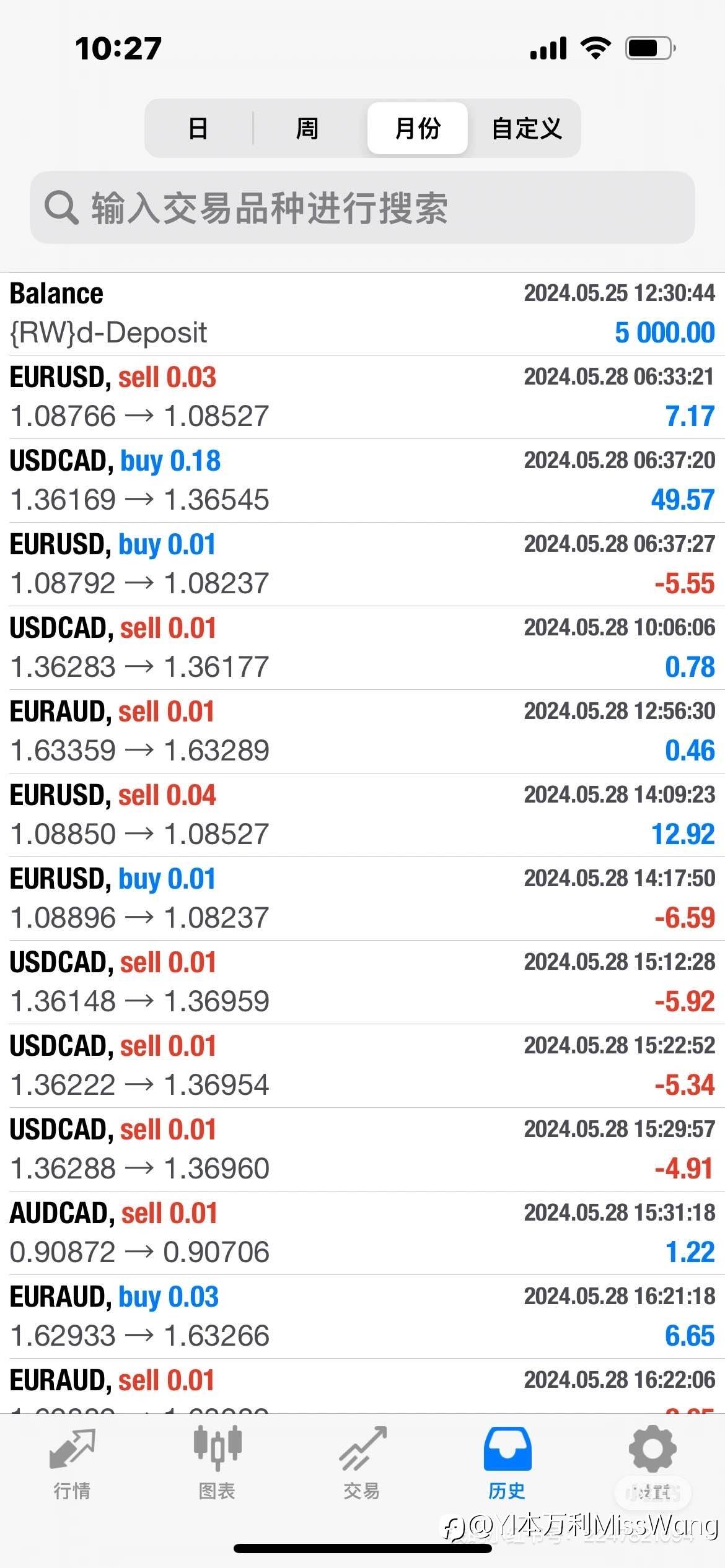Viewport: 725px width, 1568px height.
Task: Open the USDCAD buy 0.18 trade
Action: tap(362, 481)
